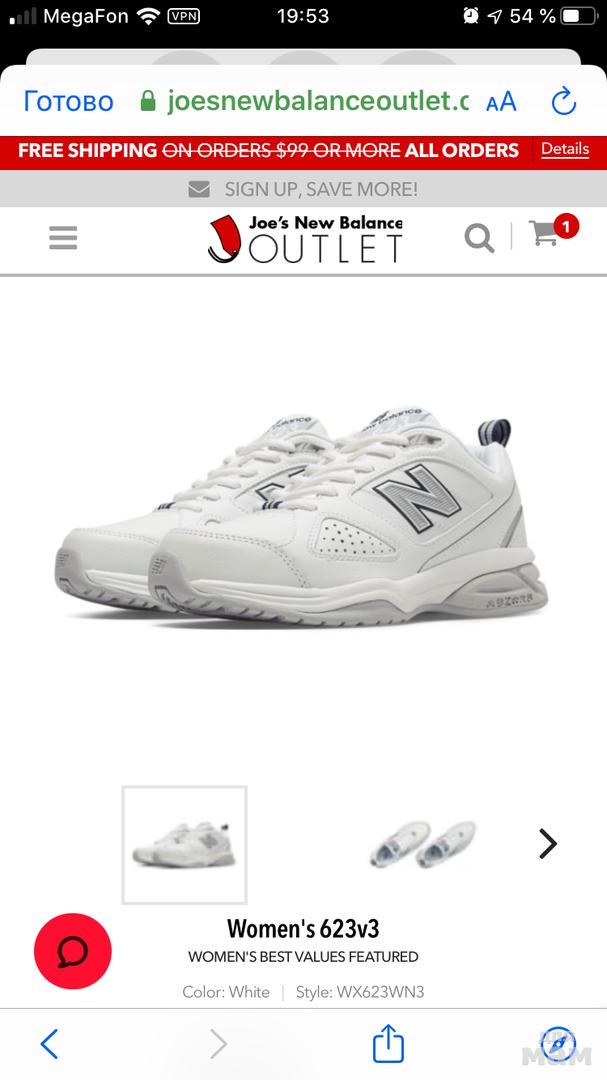Select the first side-view shoe thumbnail
Image resolution: width=607 pixels, height=1080 pixels.
(185, 845)
